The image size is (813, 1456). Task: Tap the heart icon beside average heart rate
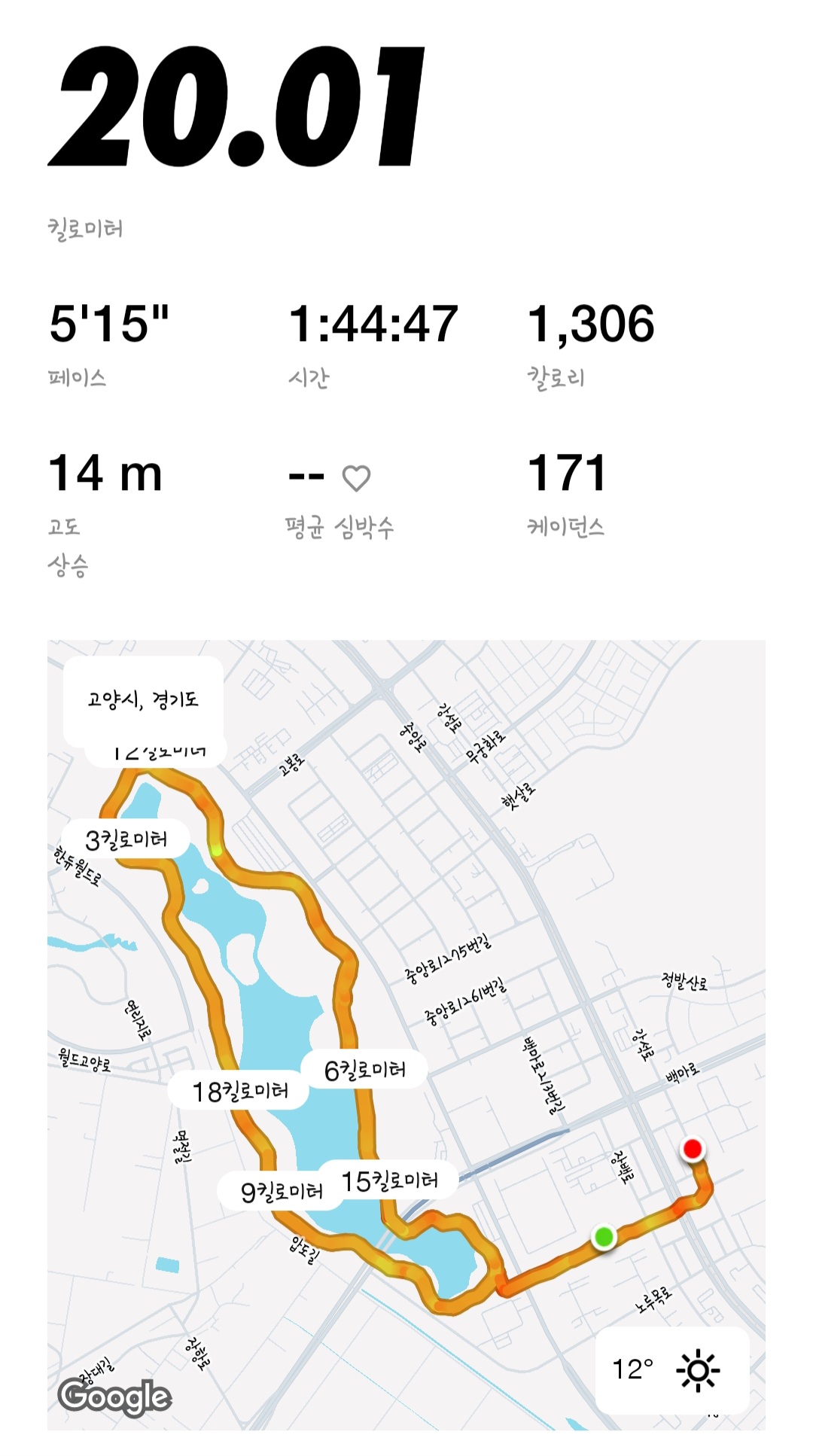click(x=355, y=477)
